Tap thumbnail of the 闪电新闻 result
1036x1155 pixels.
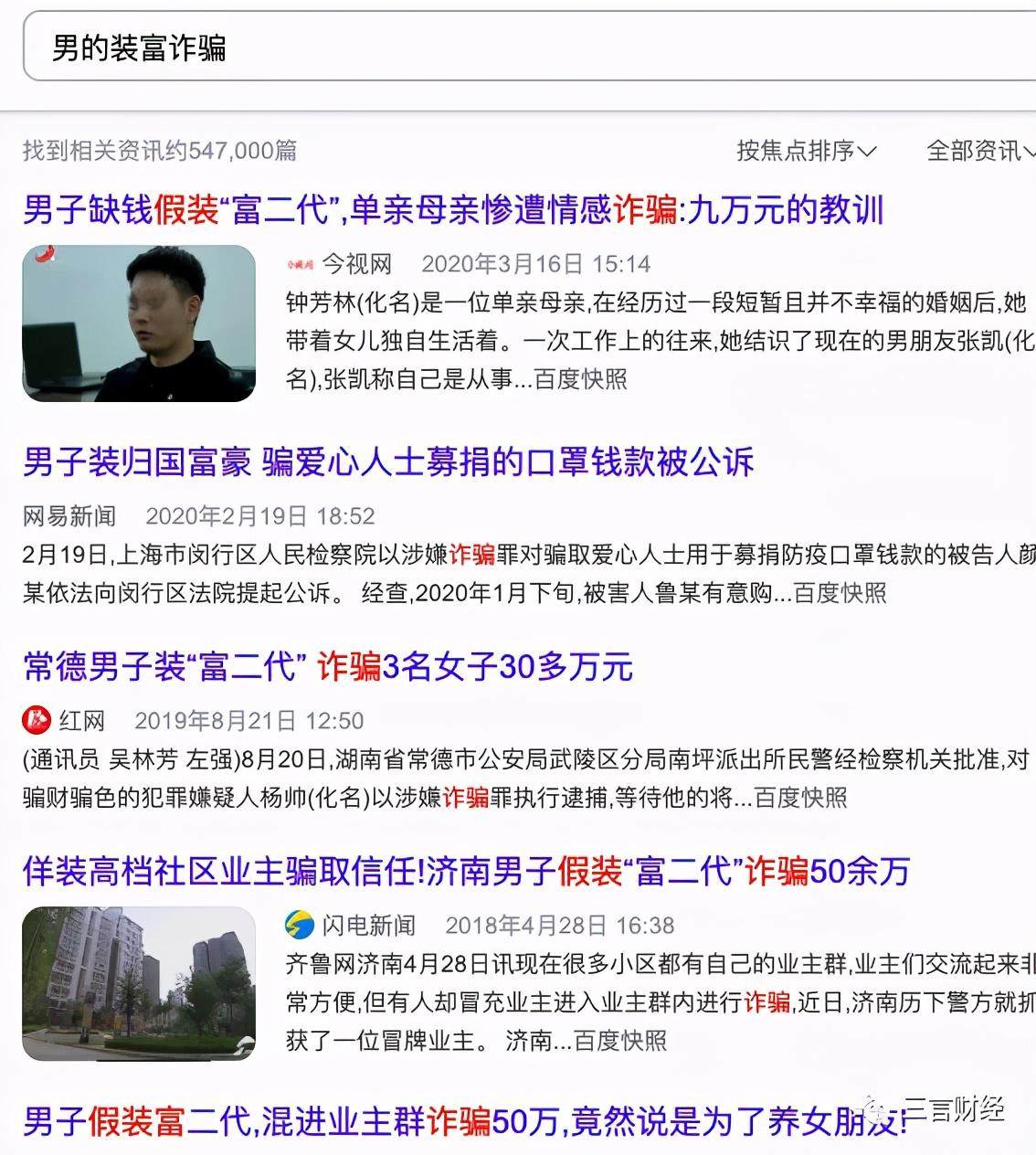click(139, 983)
